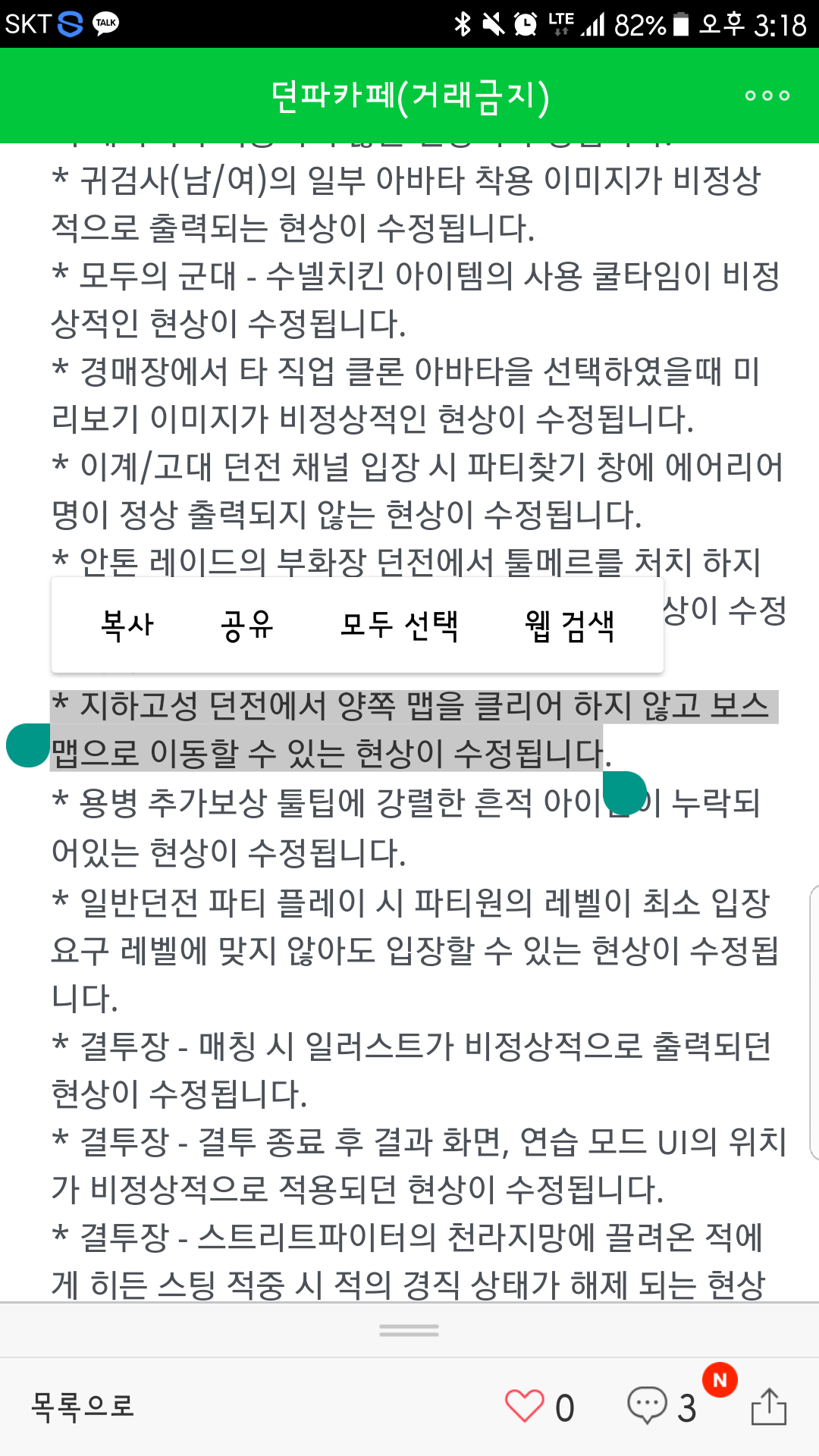Tap 공유 in the selection popup
Viewport: 819px width, 1456px height.
coord(246,626)
